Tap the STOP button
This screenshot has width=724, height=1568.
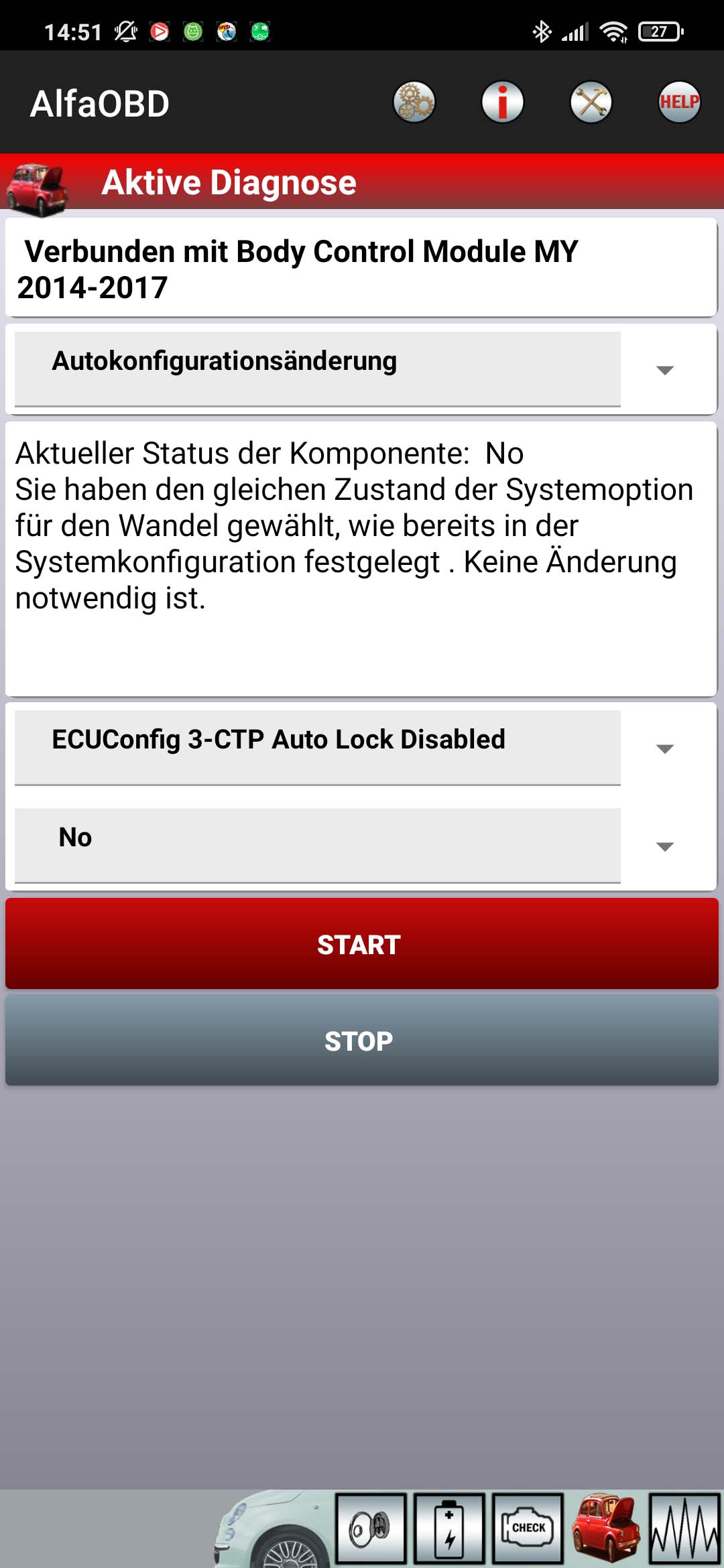tap(362, 1041)
